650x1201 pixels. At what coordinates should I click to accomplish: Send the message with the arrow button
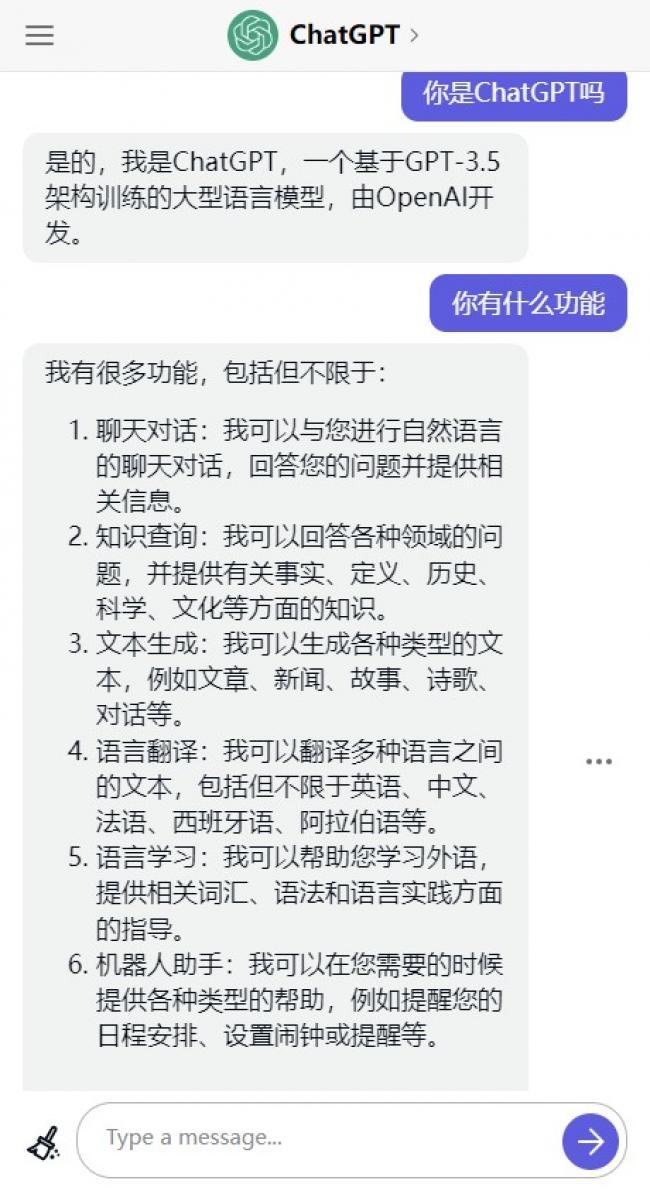pos(590,1141)
